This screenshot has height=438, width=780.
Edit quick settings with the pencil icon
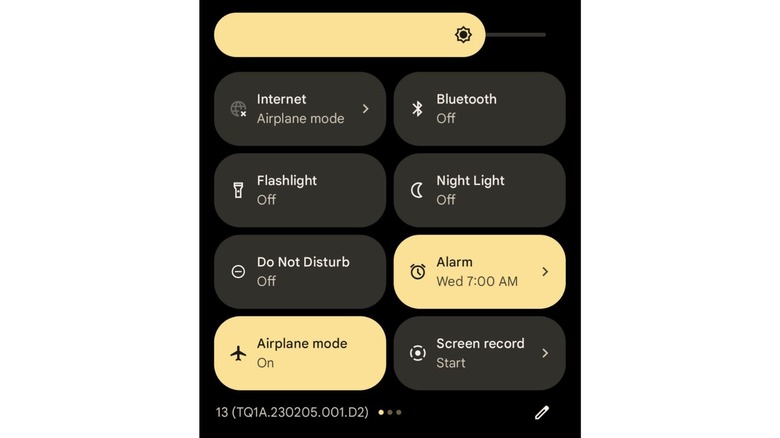click(x=541, y=412)
